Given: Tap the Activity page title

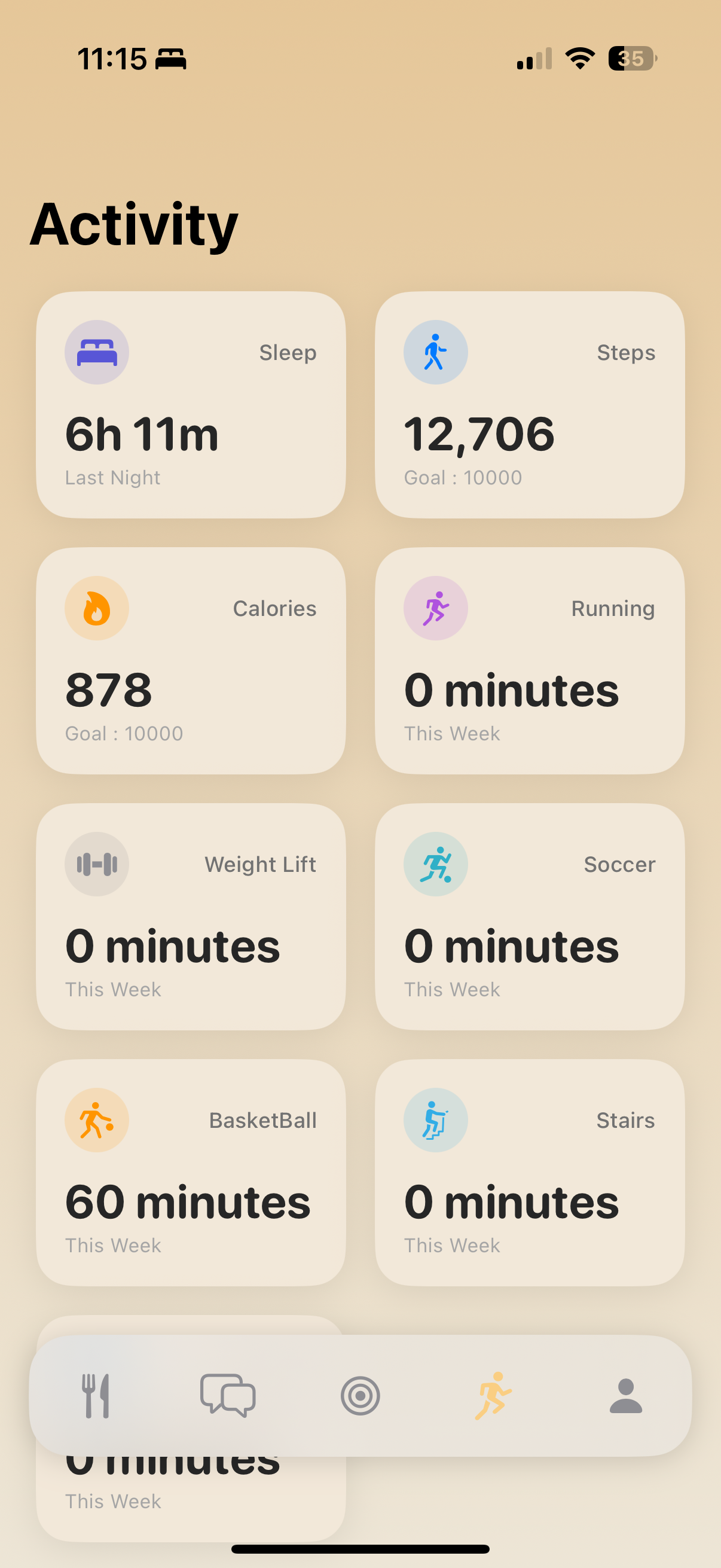Looking at the screenshot, I should coord(135,224).
